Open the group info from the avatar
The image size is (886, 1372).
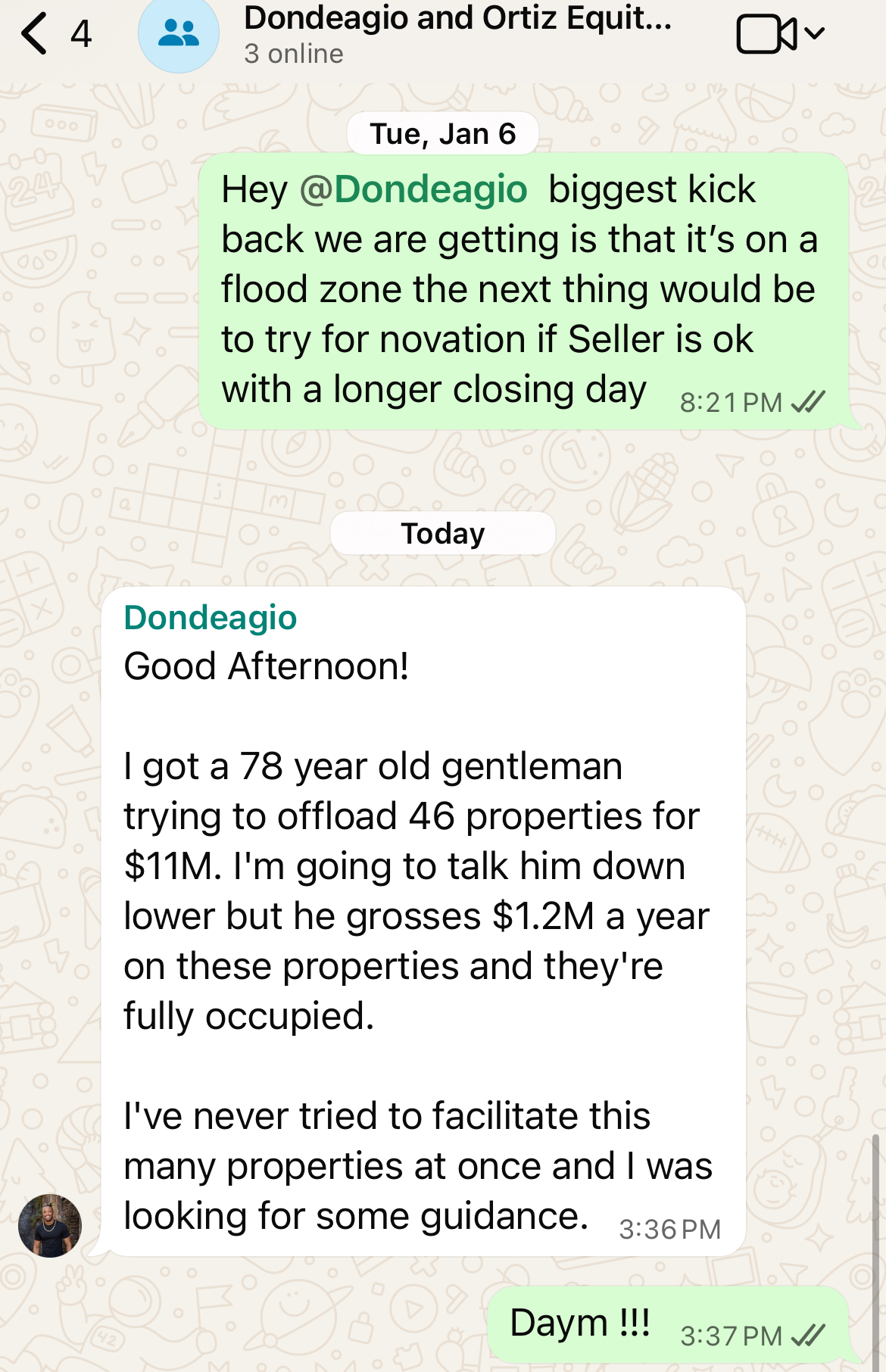pos(179,33)
